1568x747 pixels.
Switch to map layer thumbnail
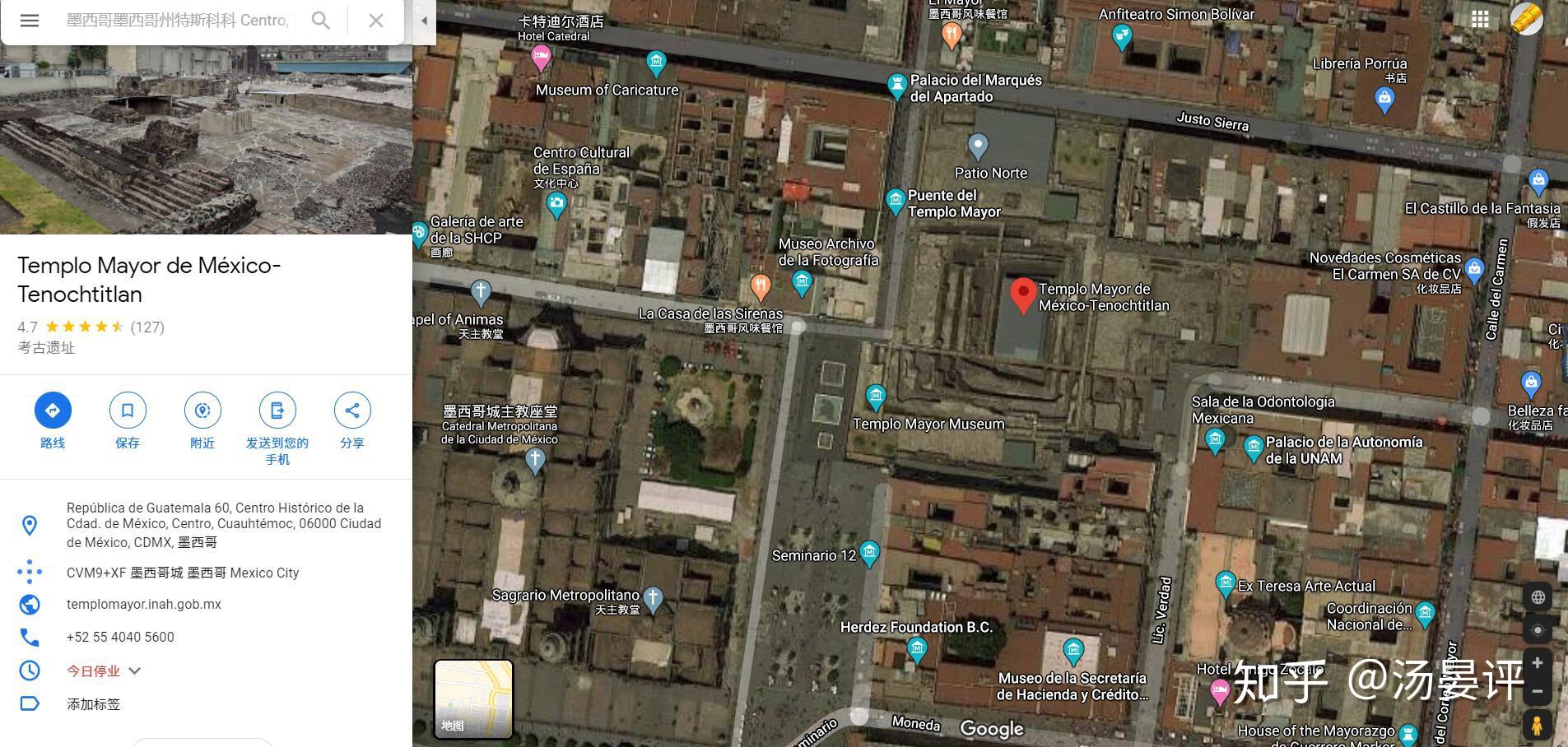click(x=473, y=698)
